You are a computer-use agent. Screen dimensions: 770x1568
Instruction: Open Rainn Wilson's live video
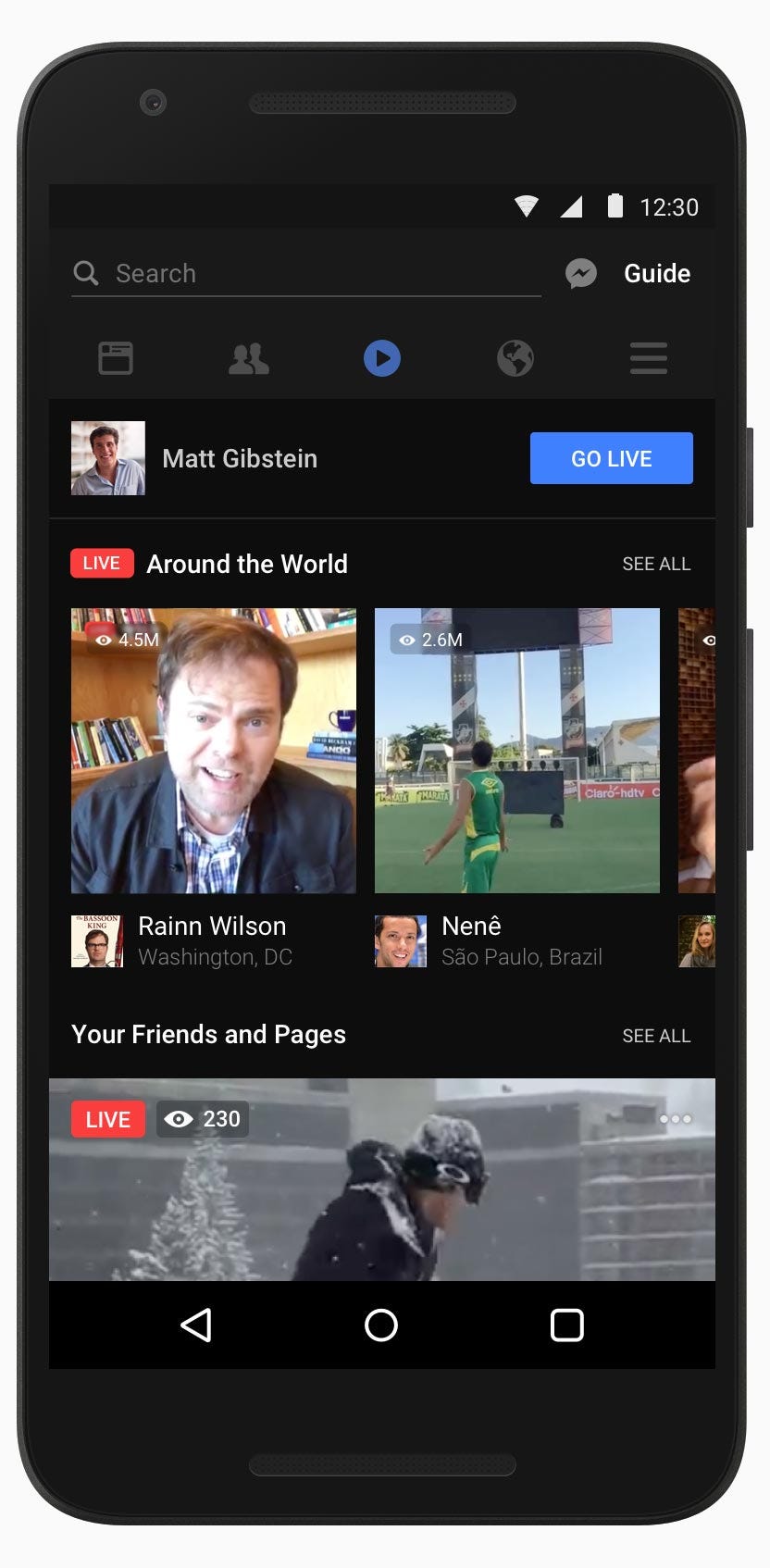[x=214, y=751]
